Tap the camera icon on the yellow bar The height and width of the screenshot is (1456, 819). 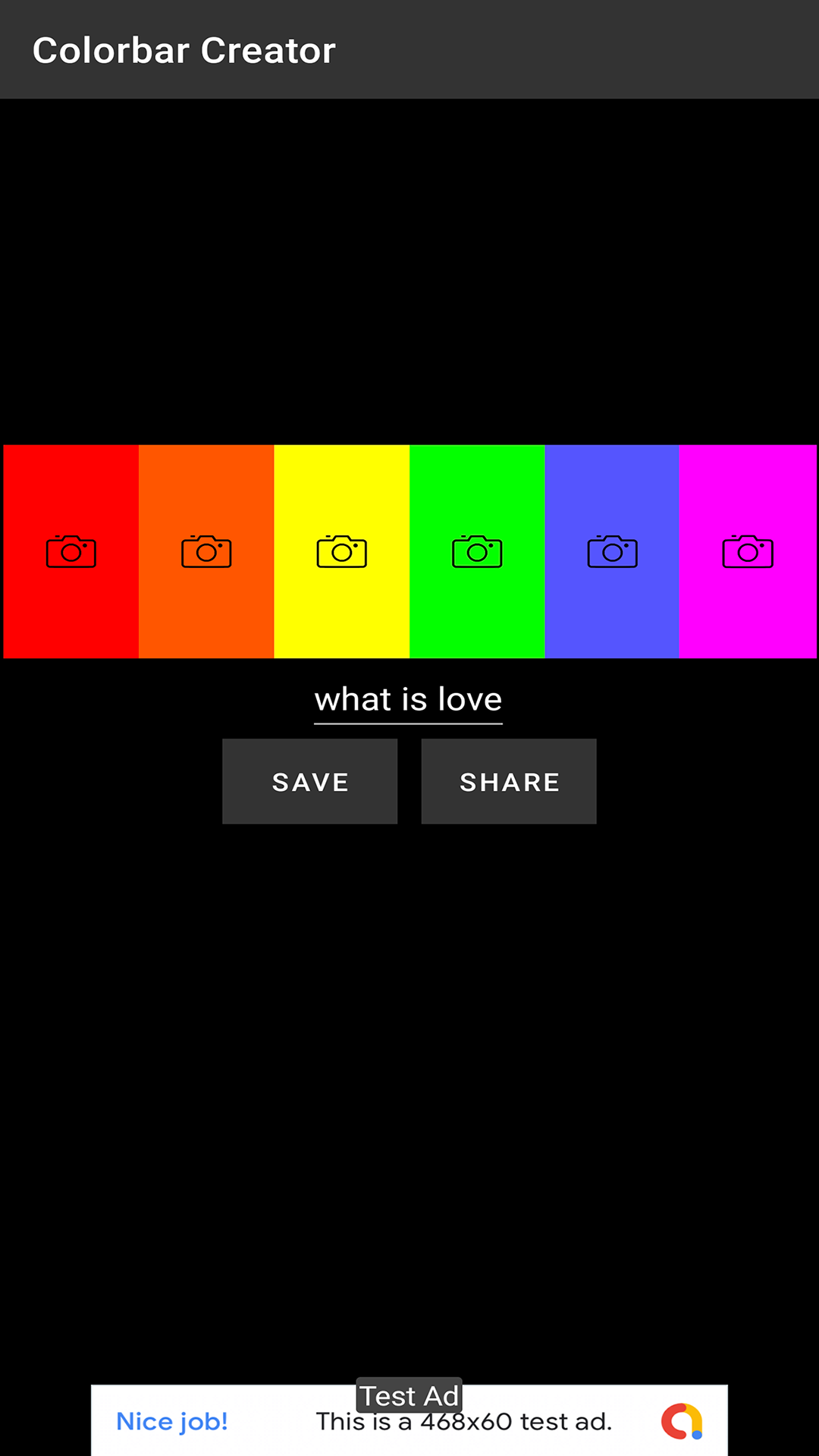[x=341, y=551]
